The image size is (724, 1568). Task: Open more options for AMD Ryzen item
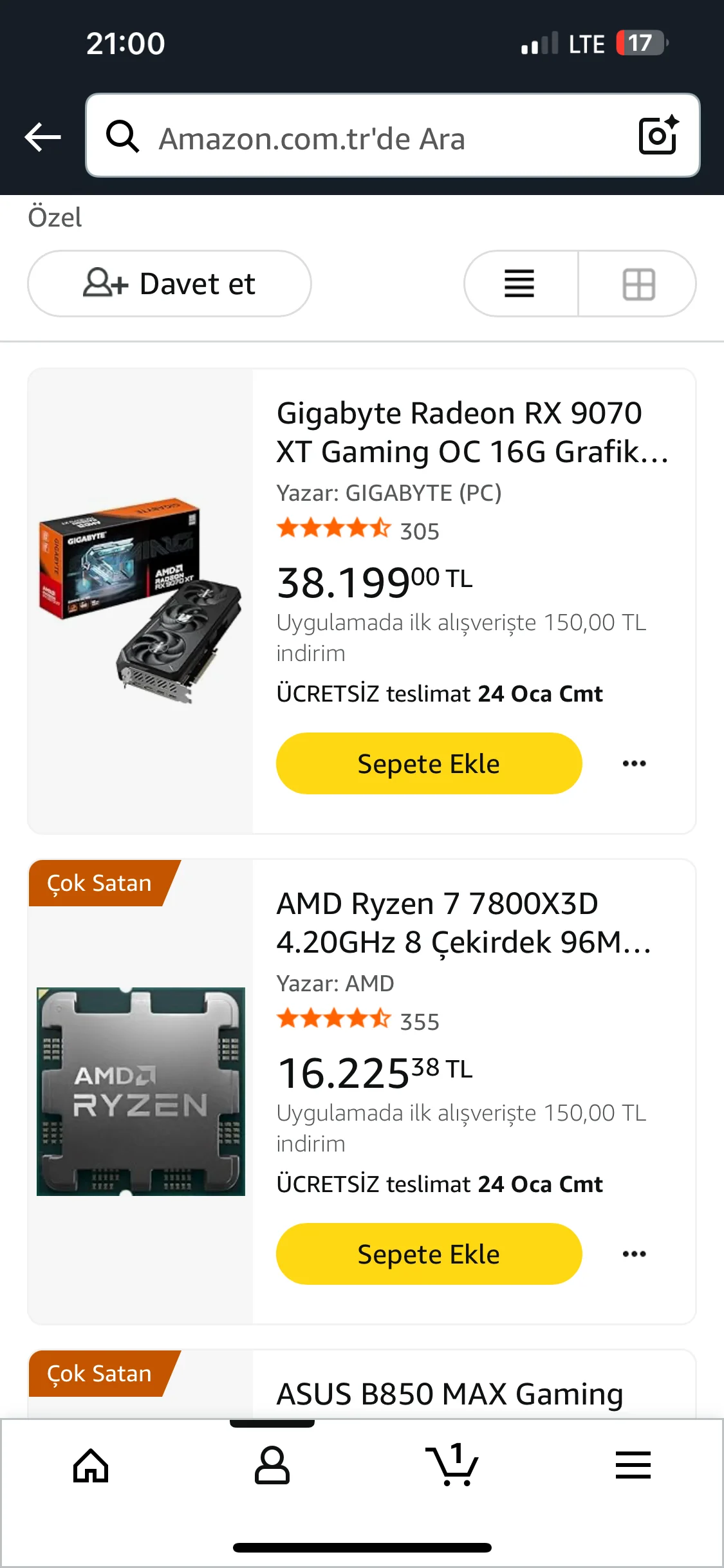[634, 1254]
